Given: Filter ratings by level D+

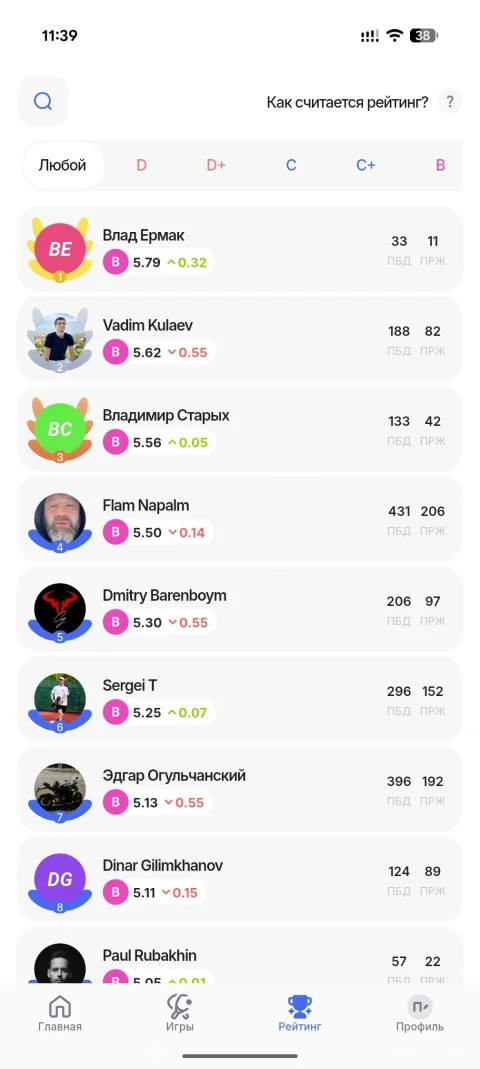Looking at the screenshot, I should click(x=216, y=165).
